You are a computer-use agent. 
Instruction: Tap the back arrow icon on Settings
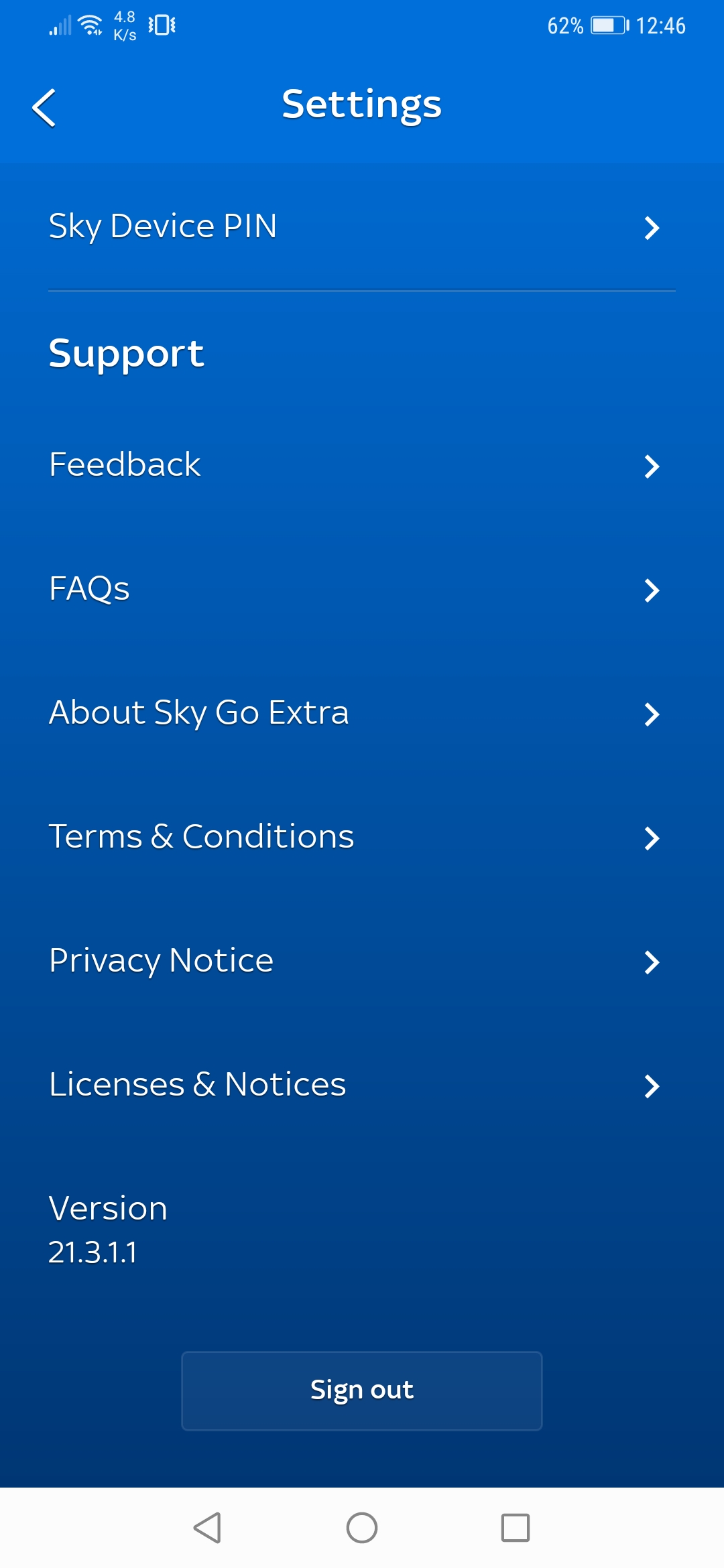44,107
